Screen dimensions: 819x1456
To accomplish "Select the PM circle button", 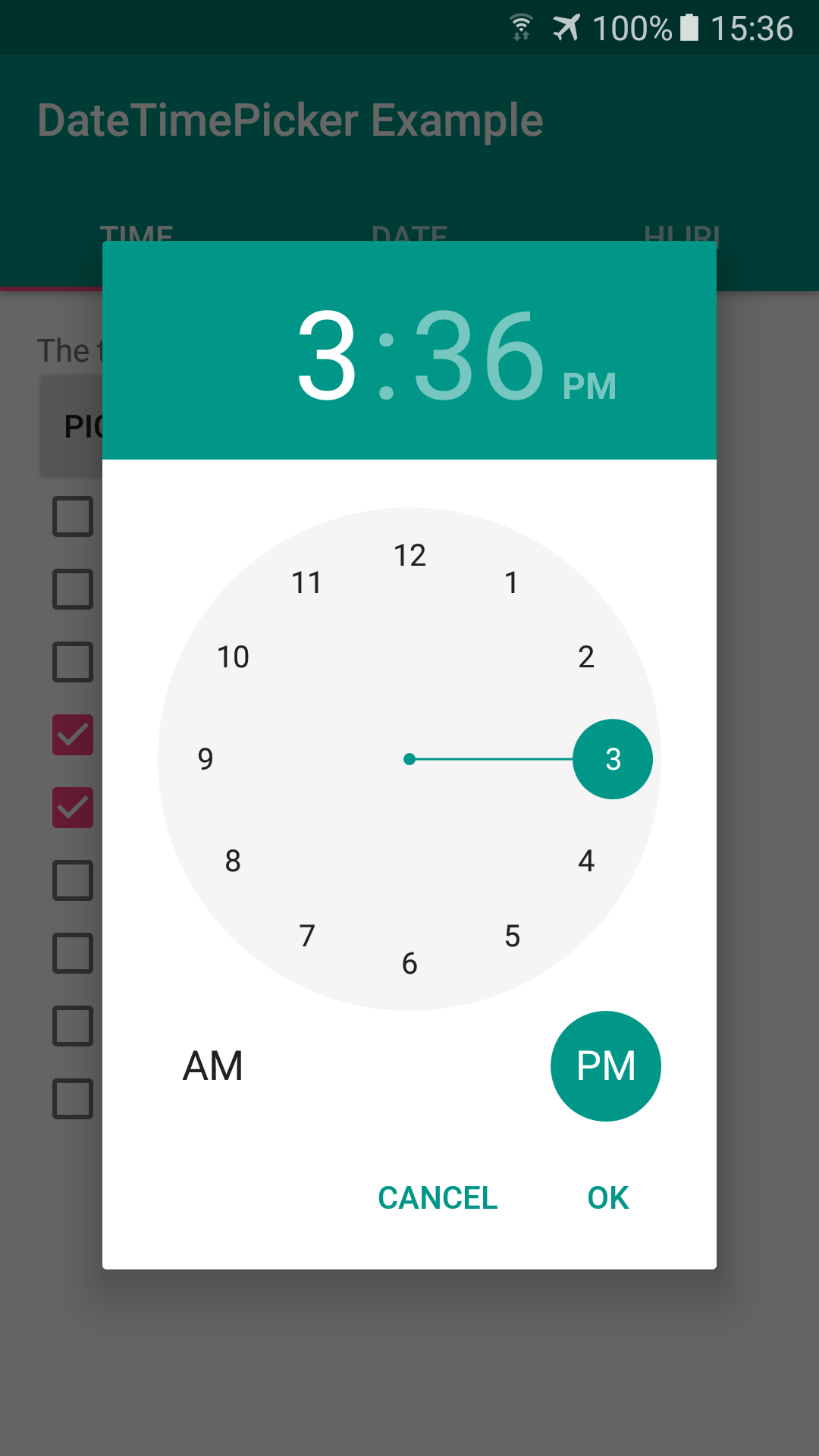I will click(605, 1065).
